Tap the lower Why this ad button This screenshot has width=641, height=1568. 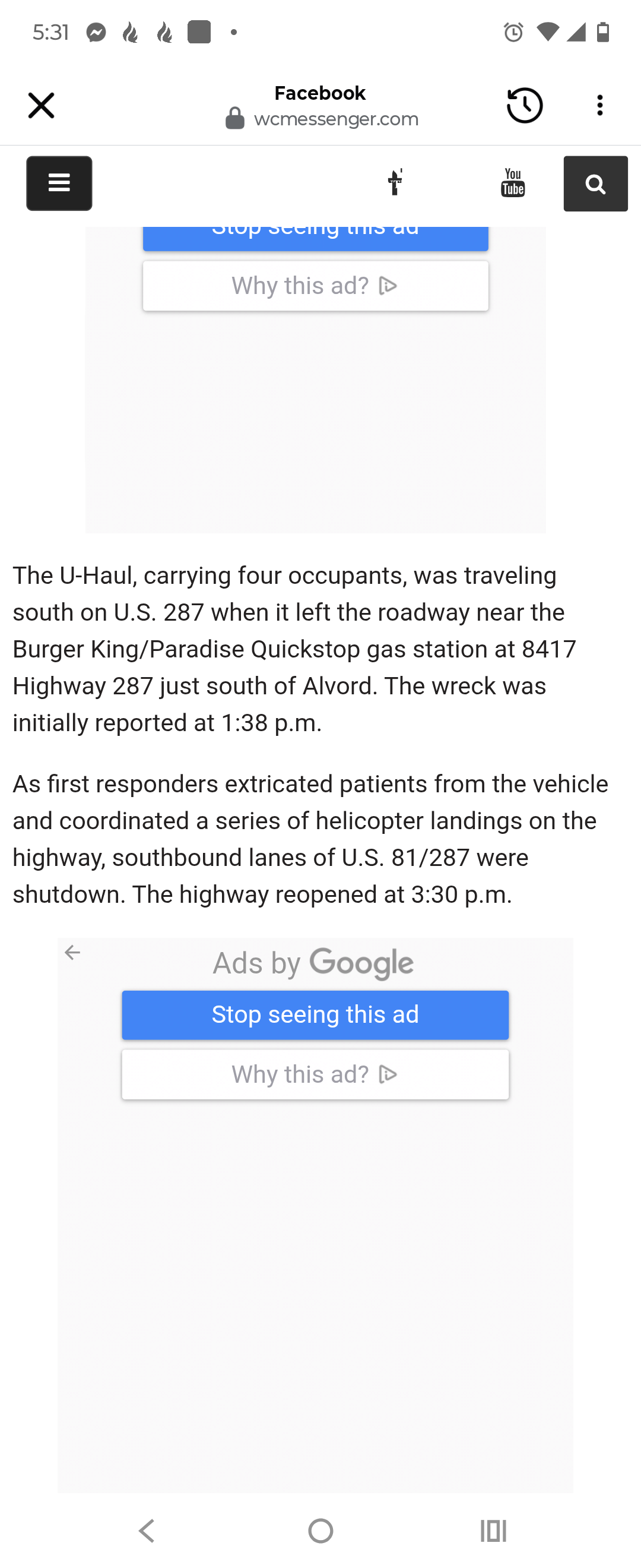(315, 1074)
